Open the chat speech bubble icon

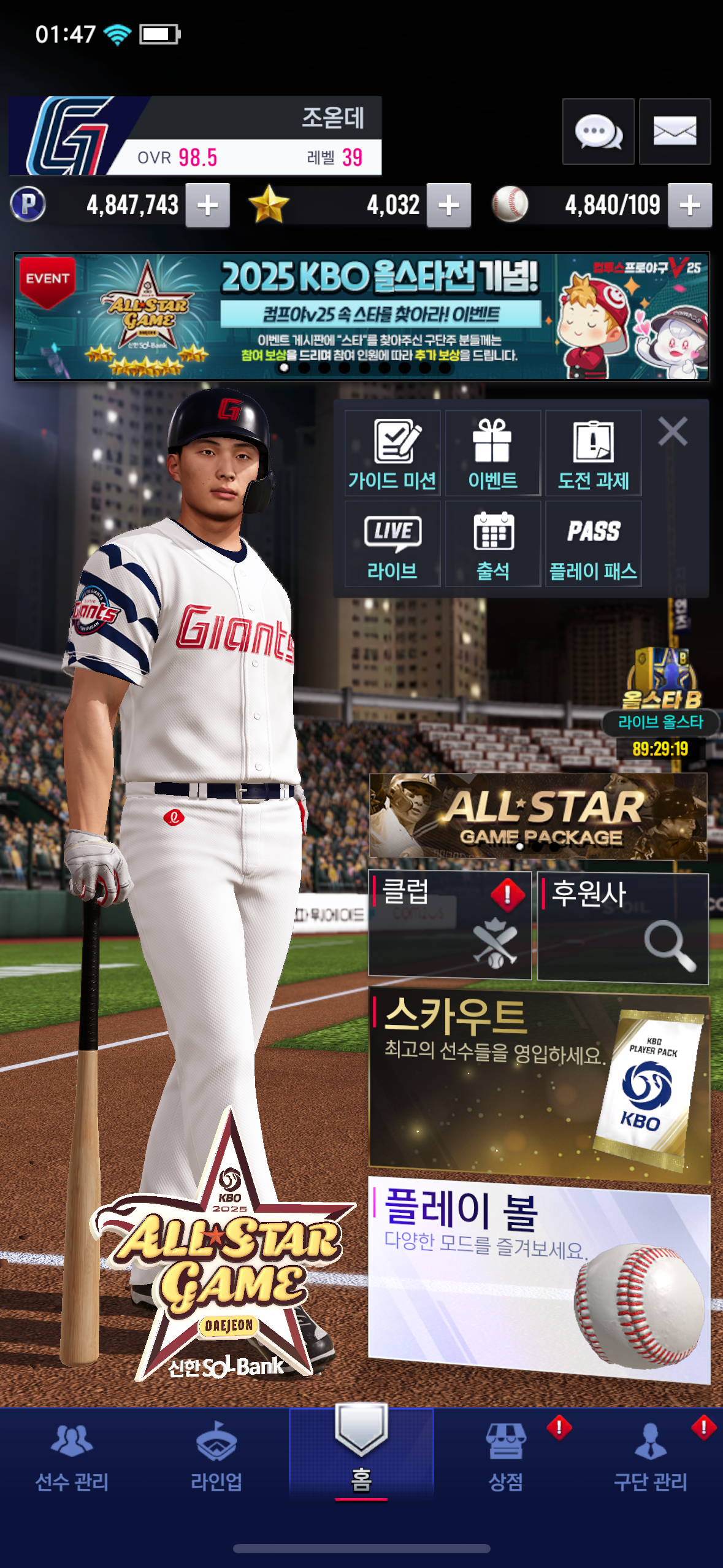[x=598, y=131]
